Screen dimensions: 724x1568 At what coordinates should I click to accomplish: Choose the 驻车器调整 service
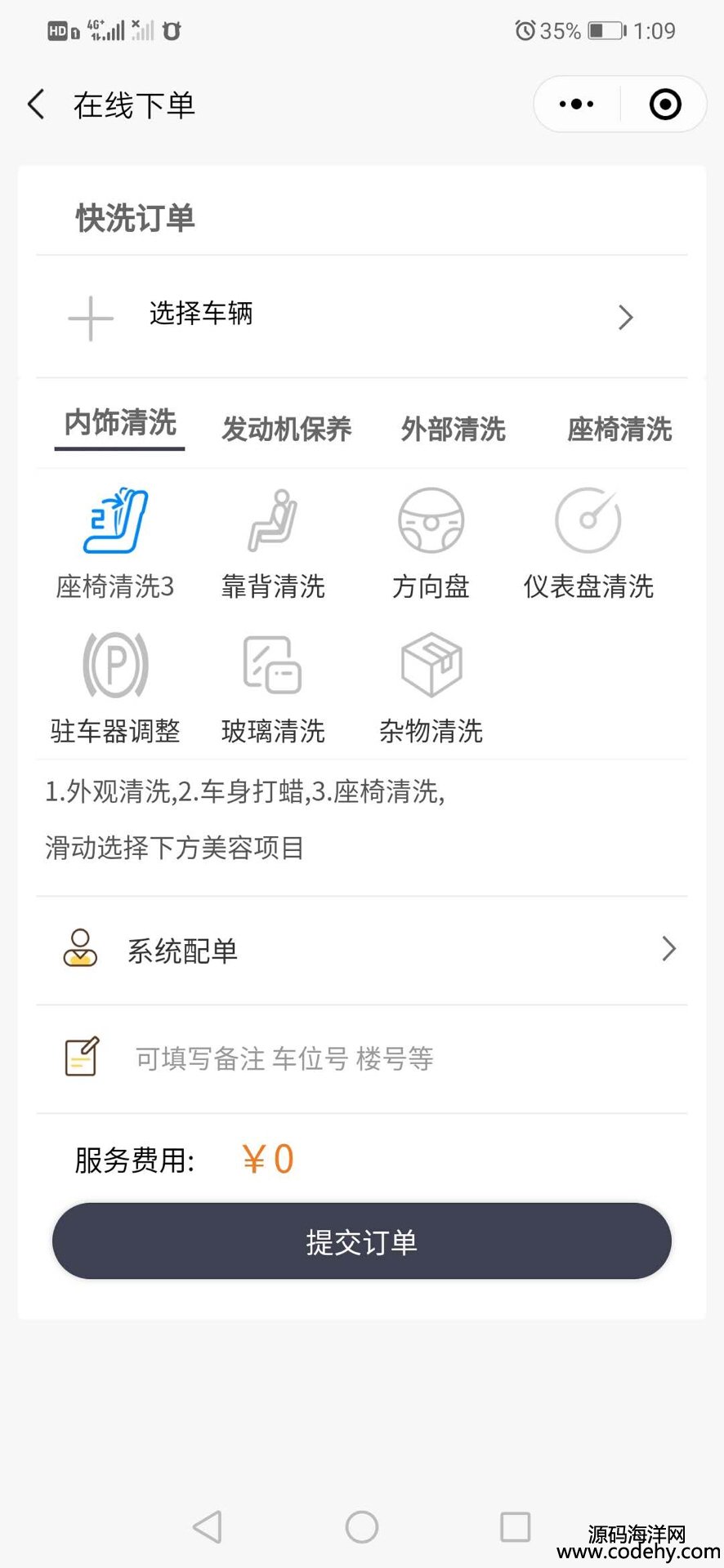click(x=115, y=688)
